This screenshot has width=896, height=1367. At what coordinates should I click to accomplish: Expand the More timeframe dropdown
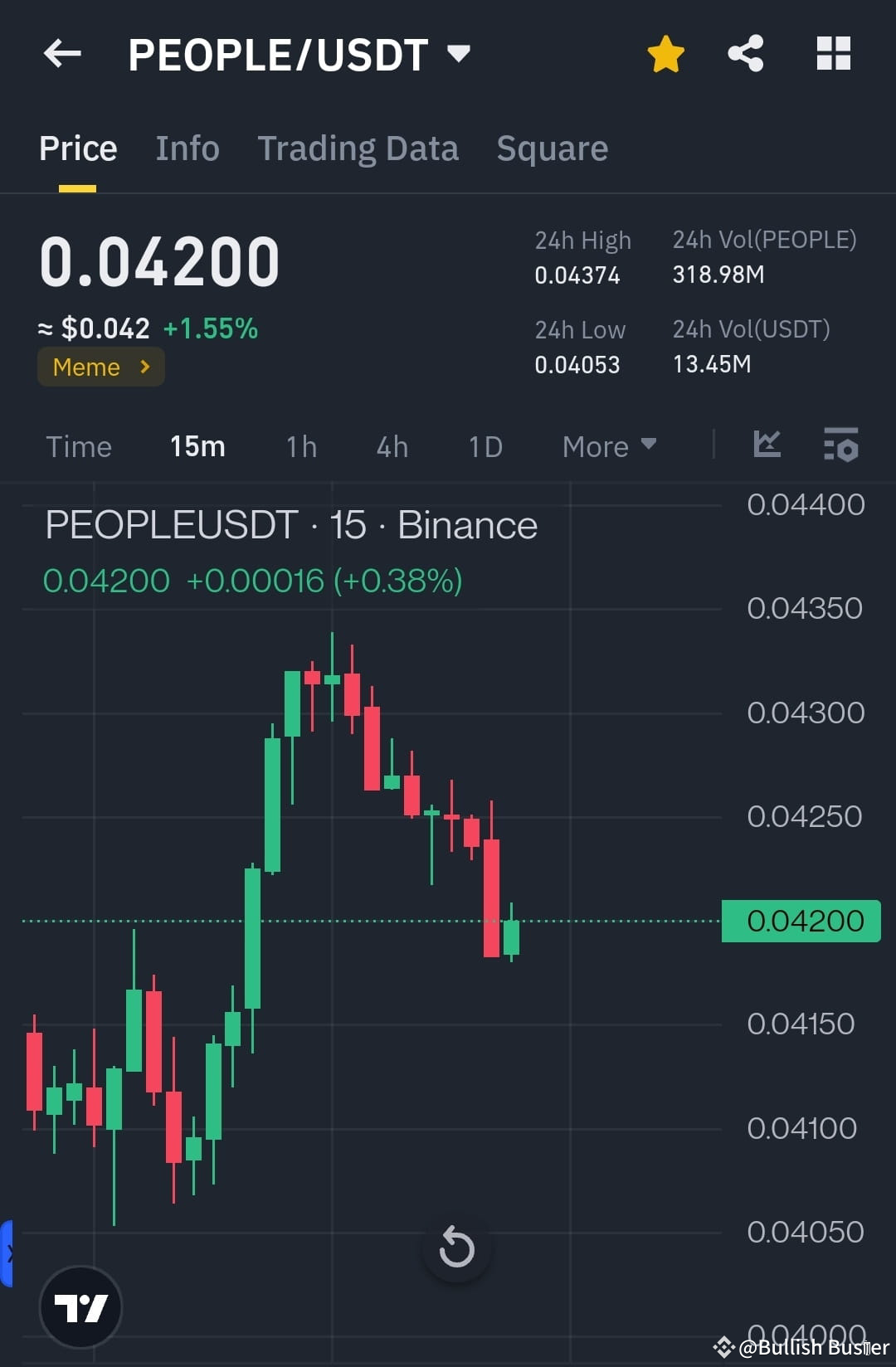click(x=608, y=445)
